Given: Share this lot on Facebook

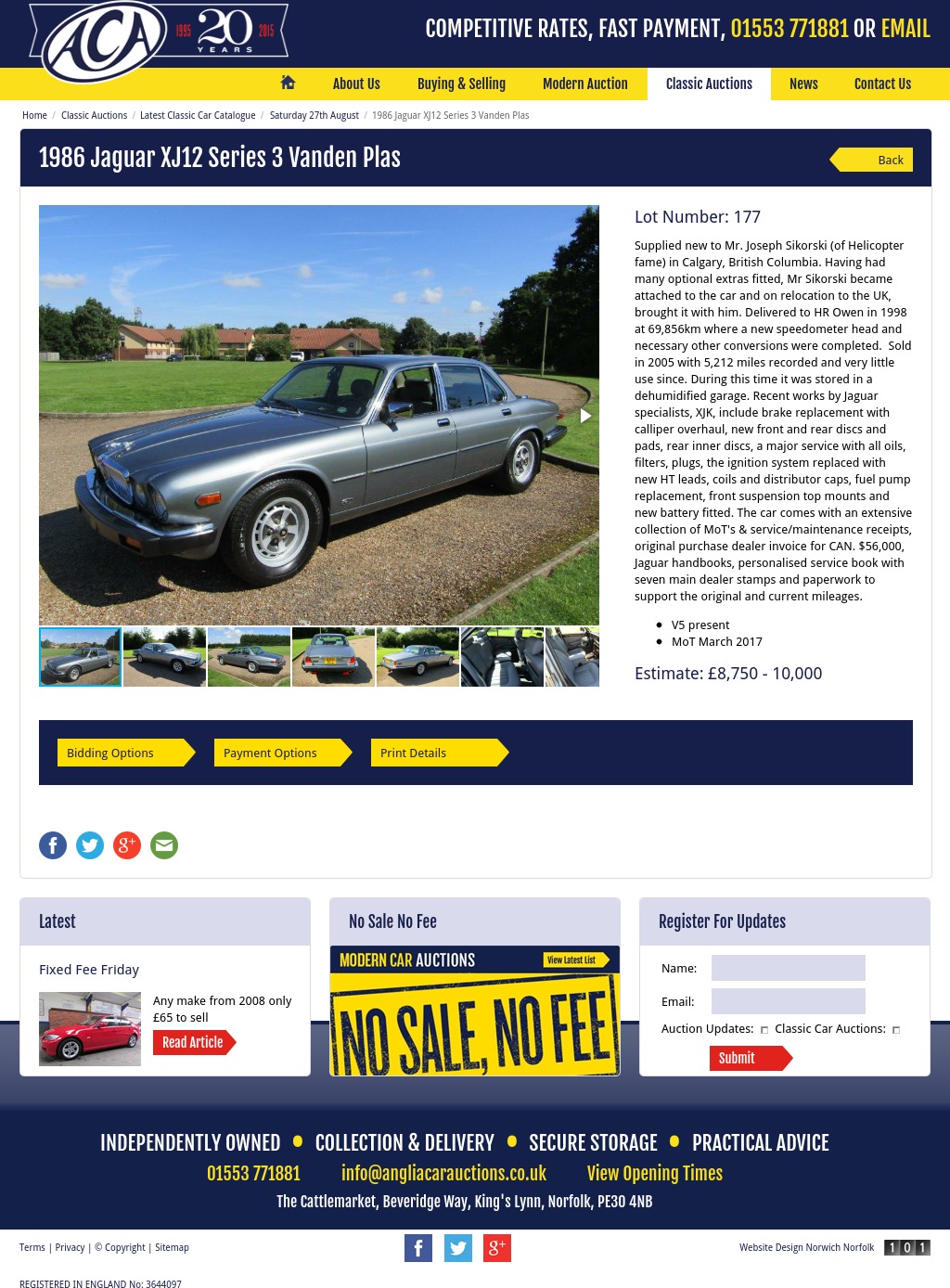Looking at the screenshot, I should coord(53,845).
